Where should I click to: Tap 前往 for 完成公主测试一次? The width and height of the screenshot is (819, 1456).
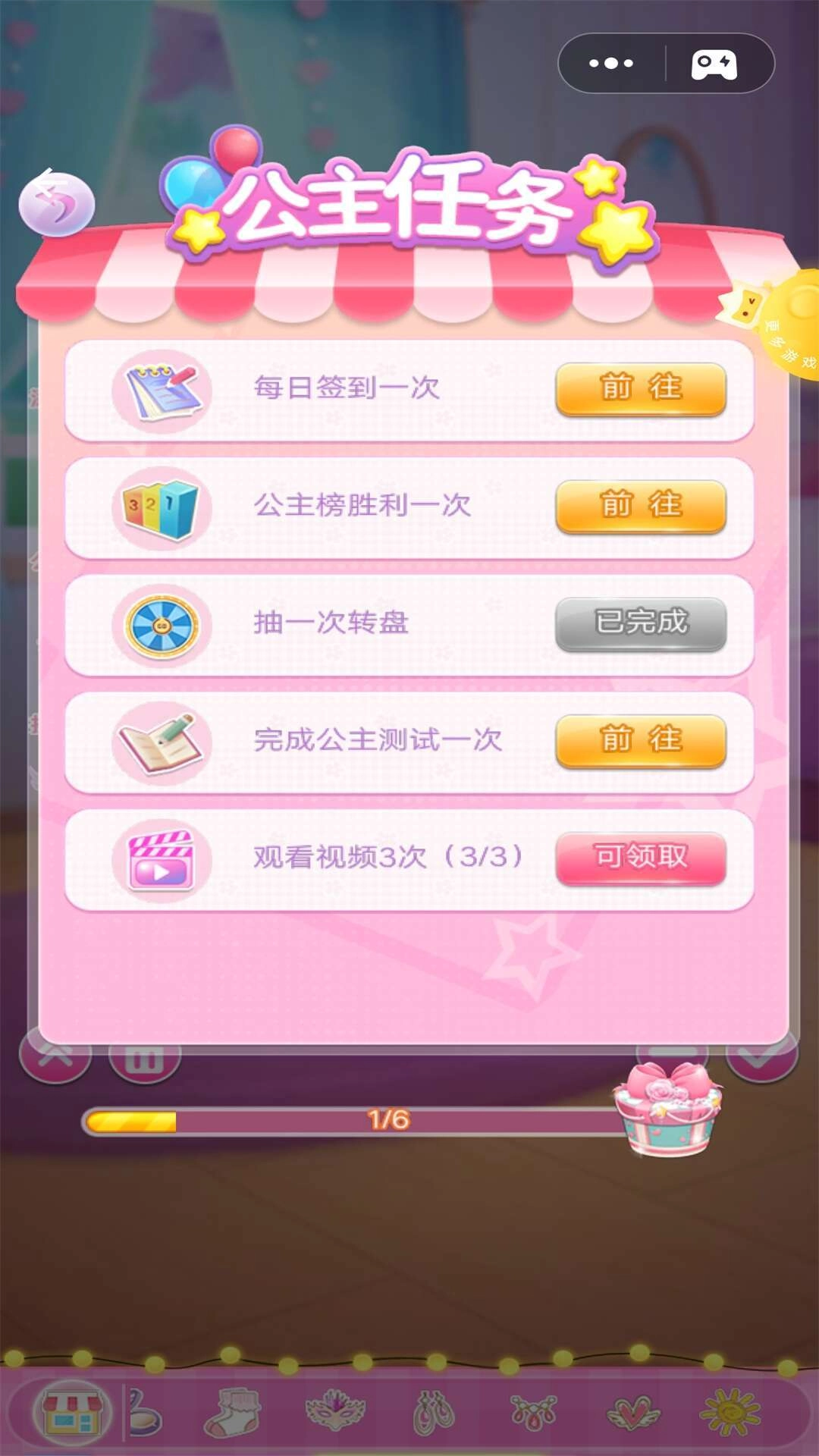(x=641, y=740)
